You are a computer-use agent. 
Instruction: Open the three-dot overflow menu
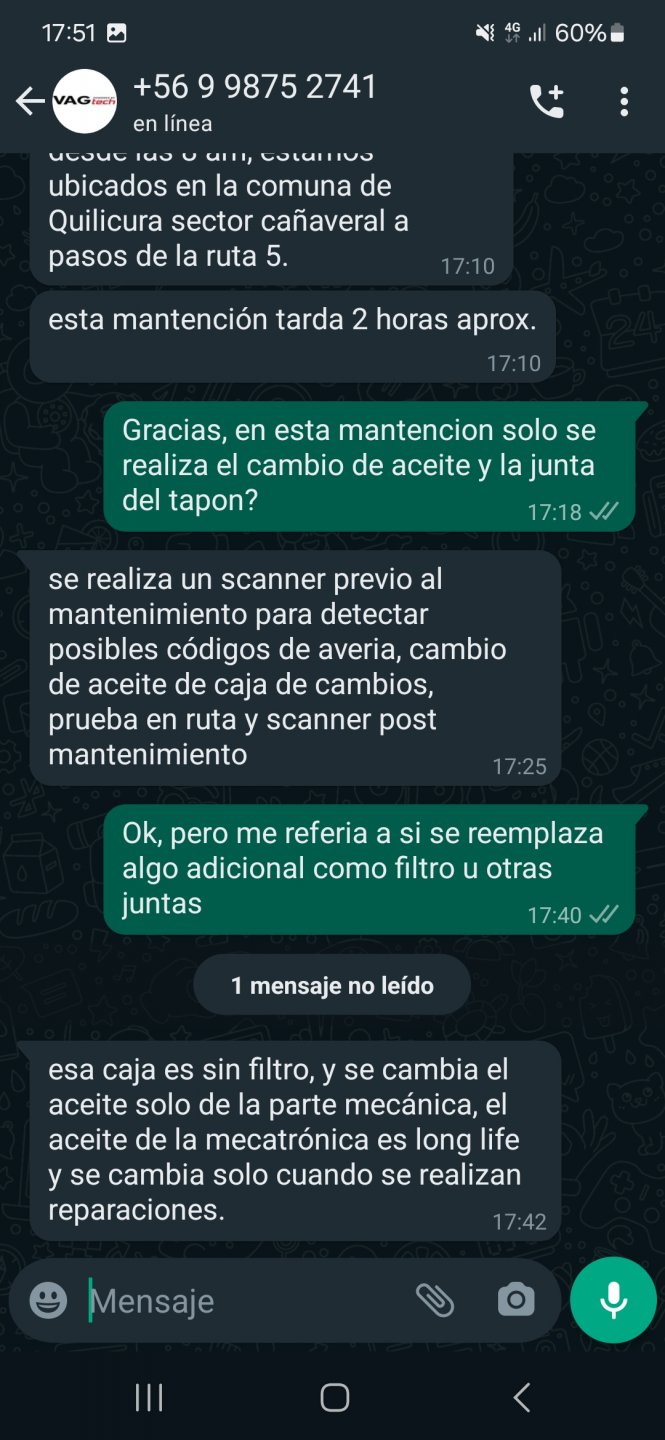tap(624, 101)
